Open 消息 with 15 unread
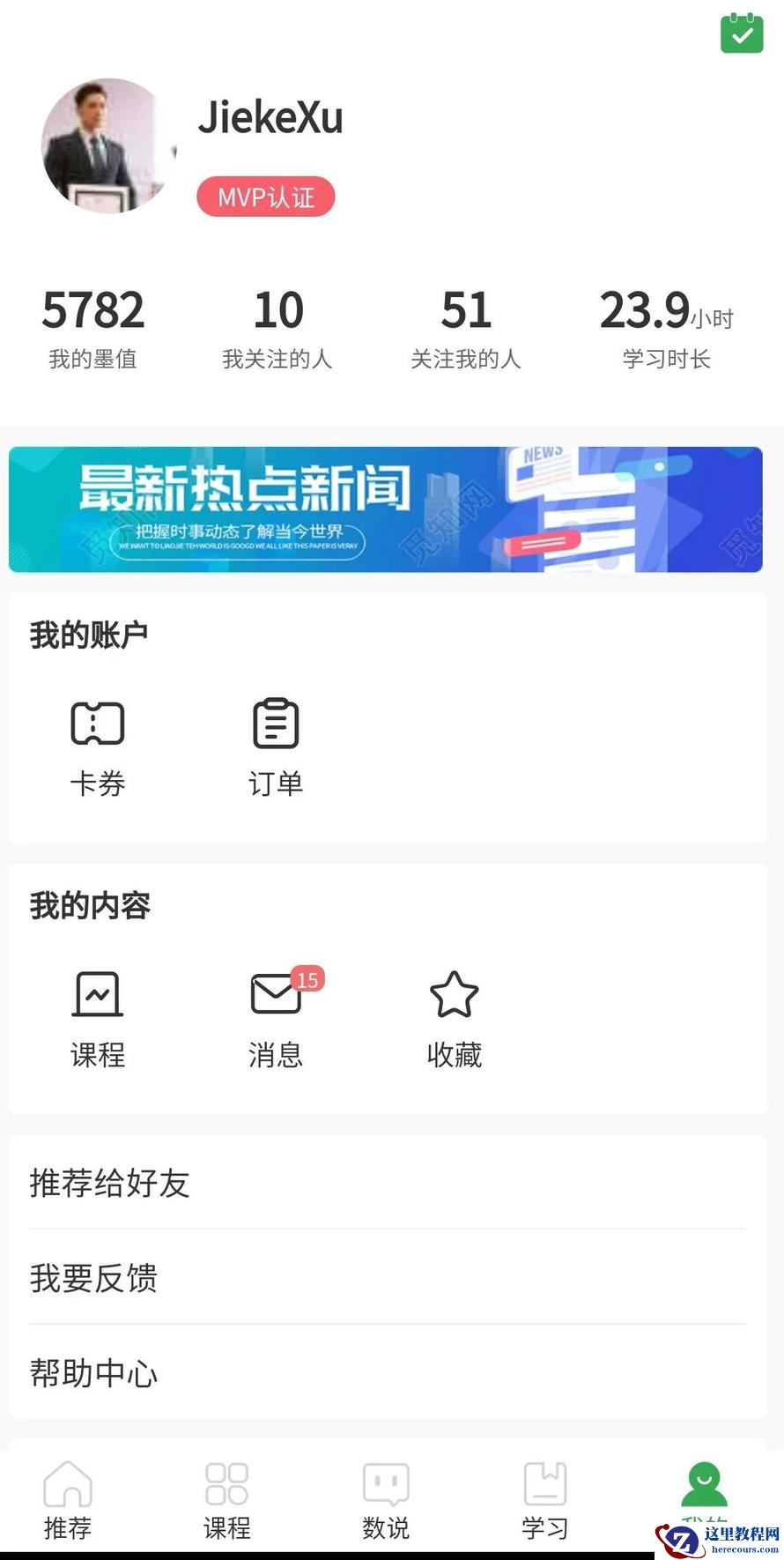 pos(276,1018)
